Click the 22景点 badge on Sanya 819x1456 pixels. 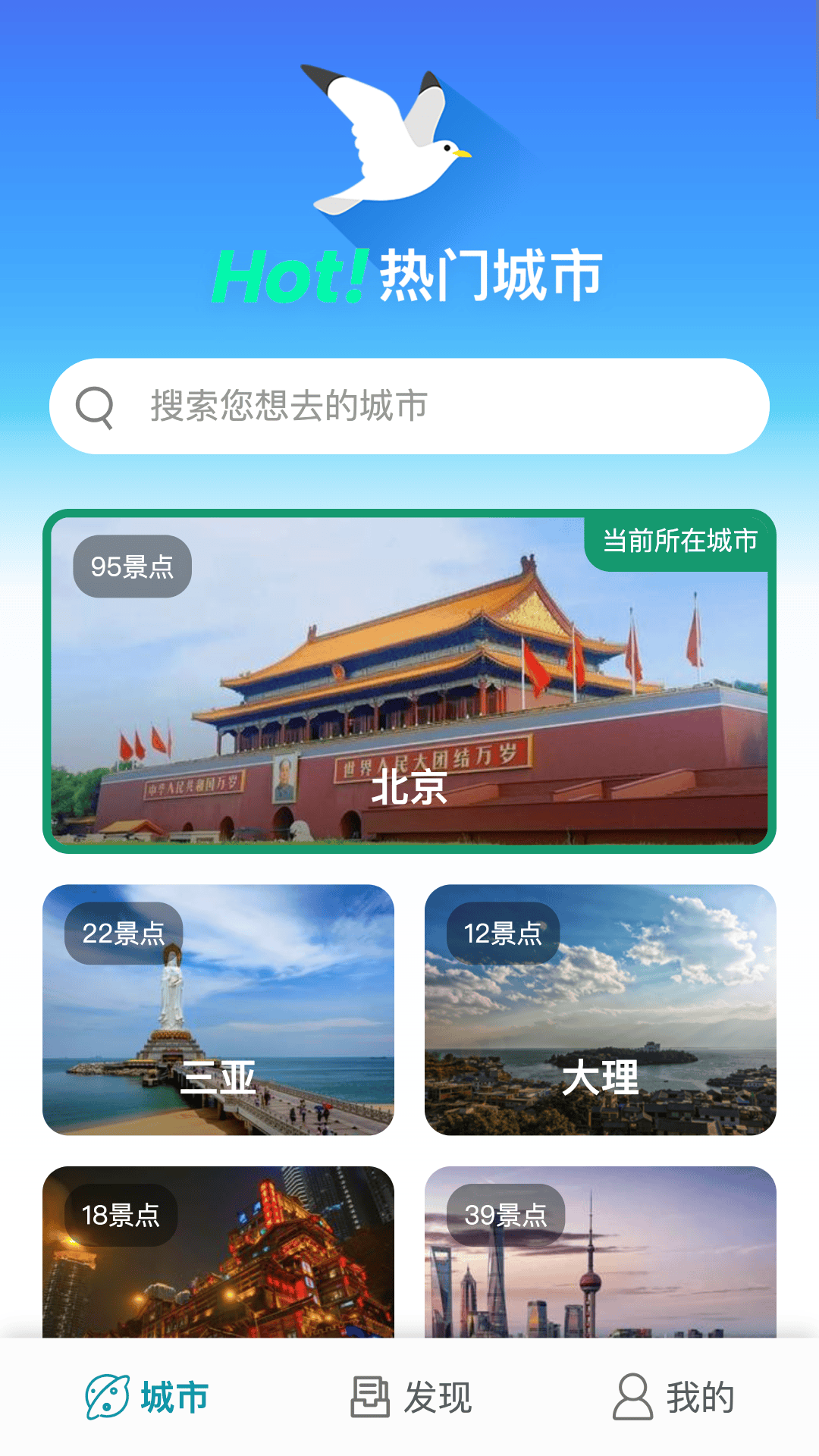tap(124, 933)
